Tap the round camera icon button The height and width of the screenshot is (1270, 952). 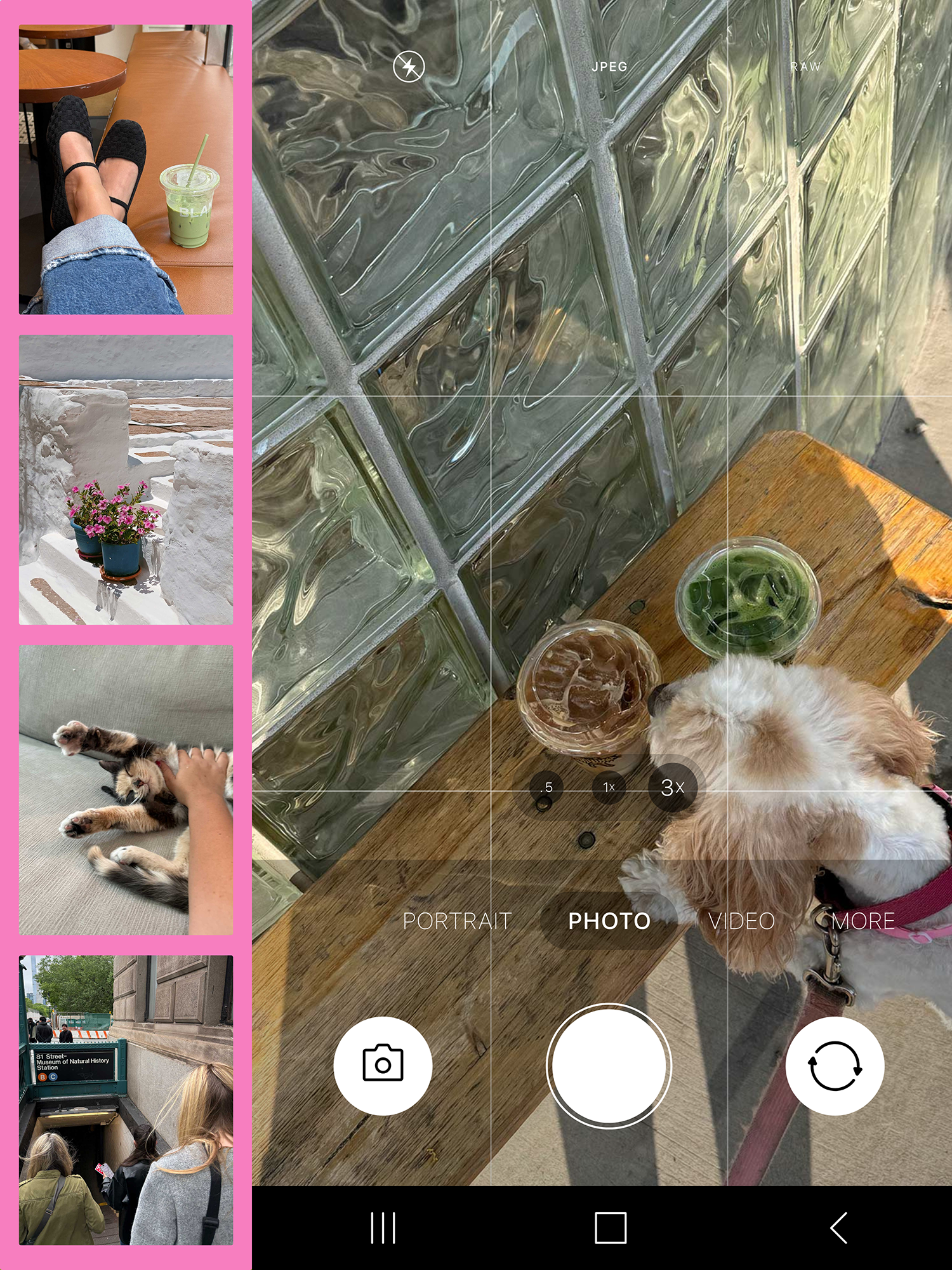(383, 1066)
